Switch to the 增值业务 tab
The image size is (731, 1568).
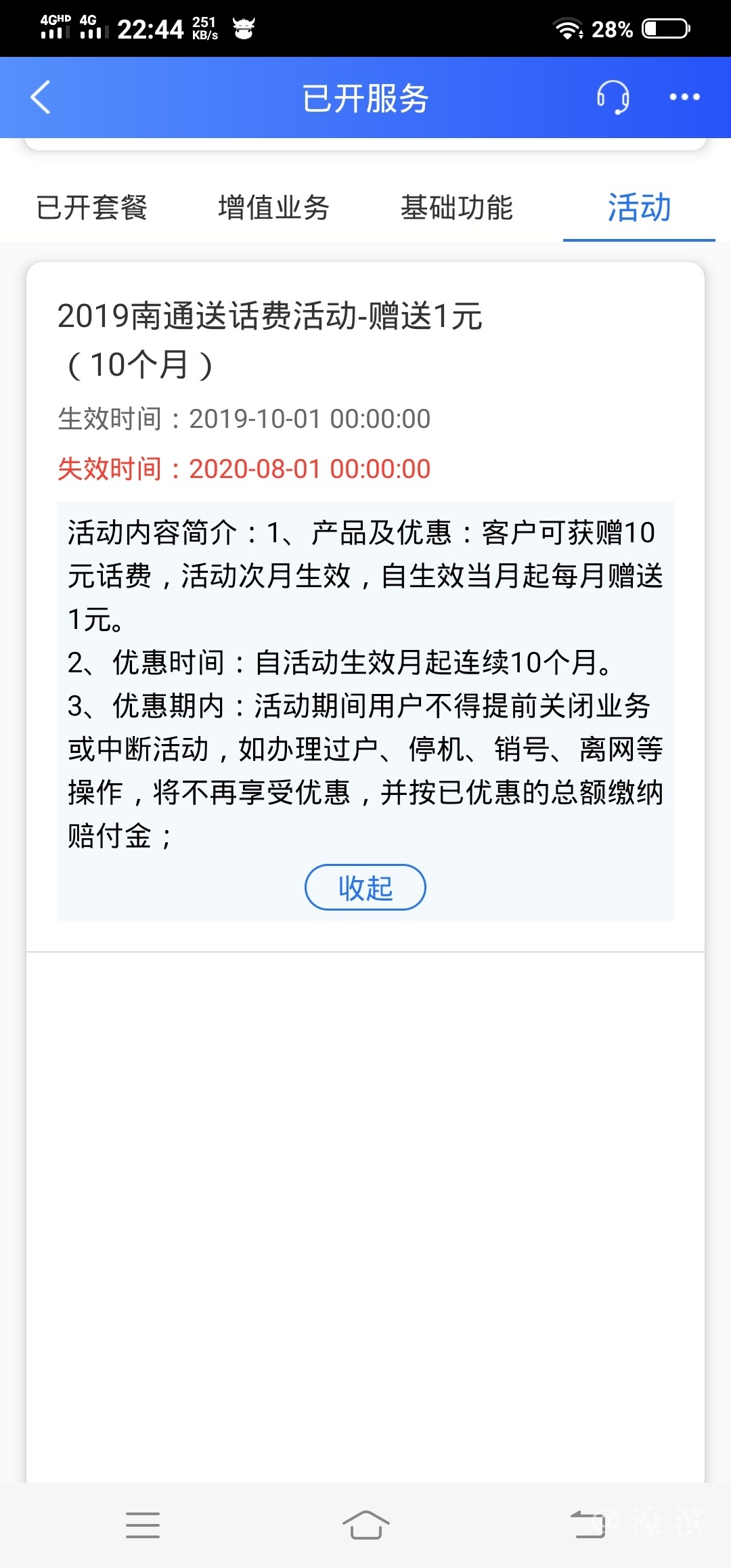click(x=273, y=207)
